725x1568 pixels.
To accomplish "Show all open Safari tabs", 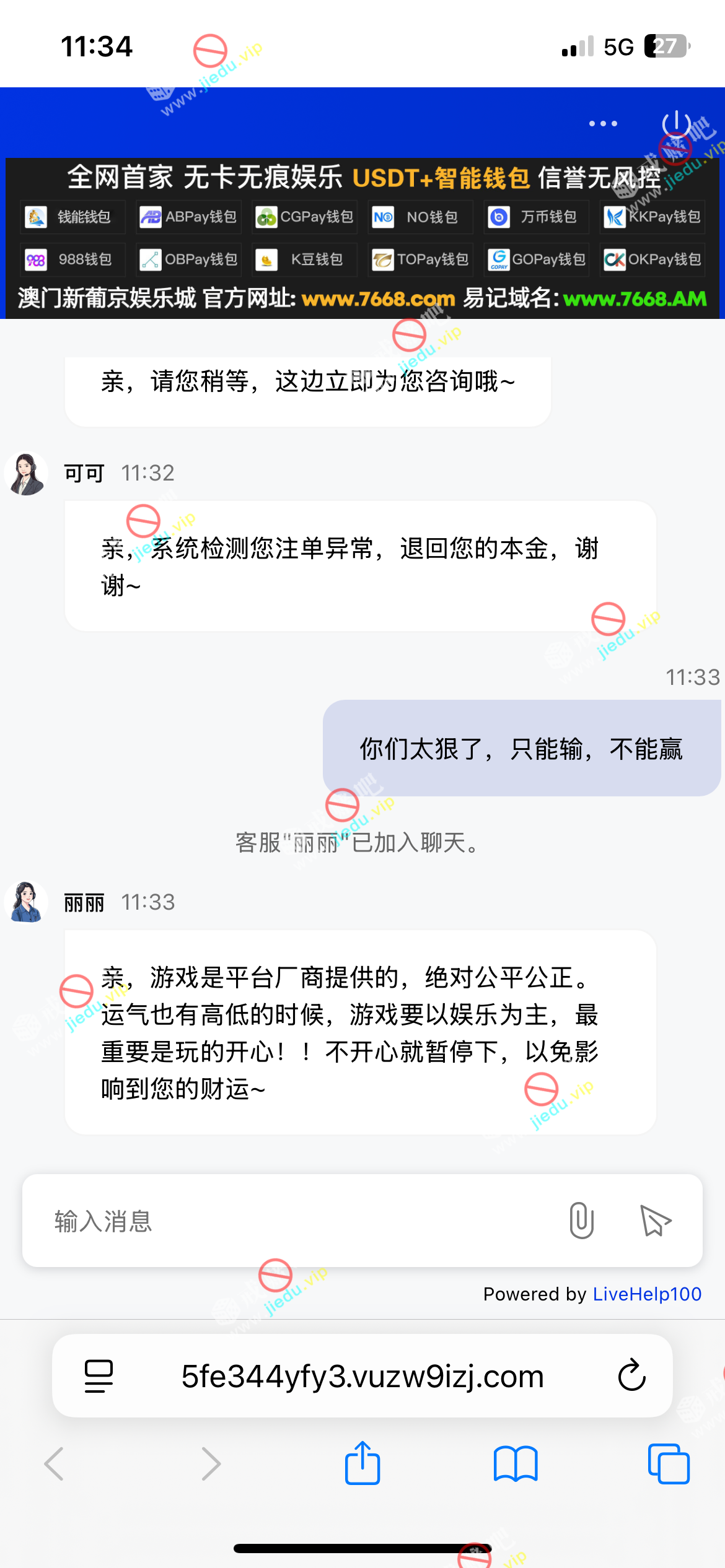I will [x=669, y=1464].
